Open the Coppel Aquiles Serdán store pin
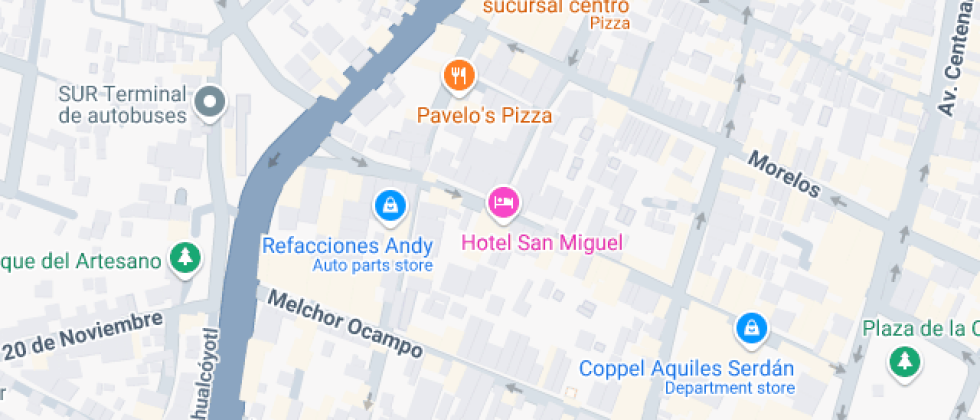Screen dimensions: 980x420 749,327
